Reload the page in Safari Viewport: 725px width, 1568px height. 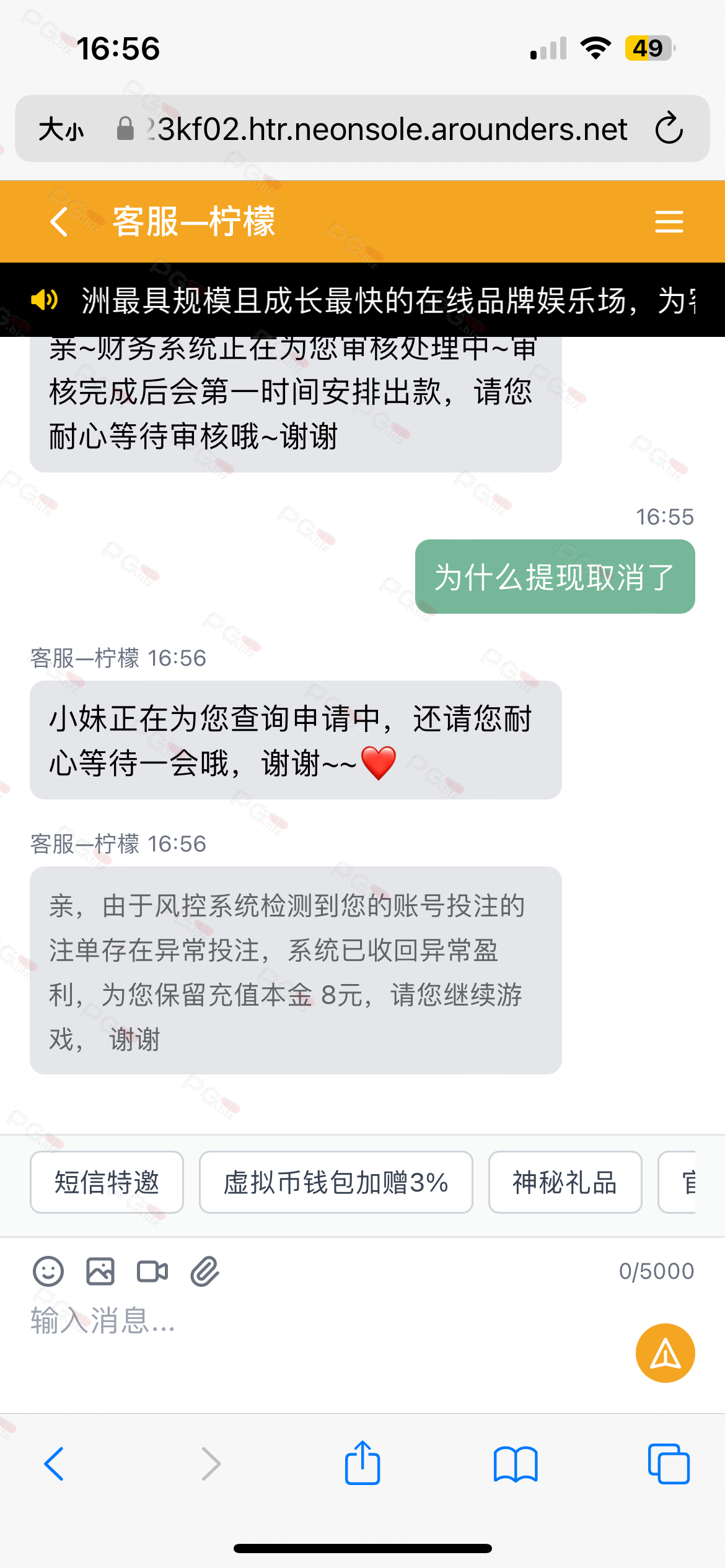(x=669, y=129)
